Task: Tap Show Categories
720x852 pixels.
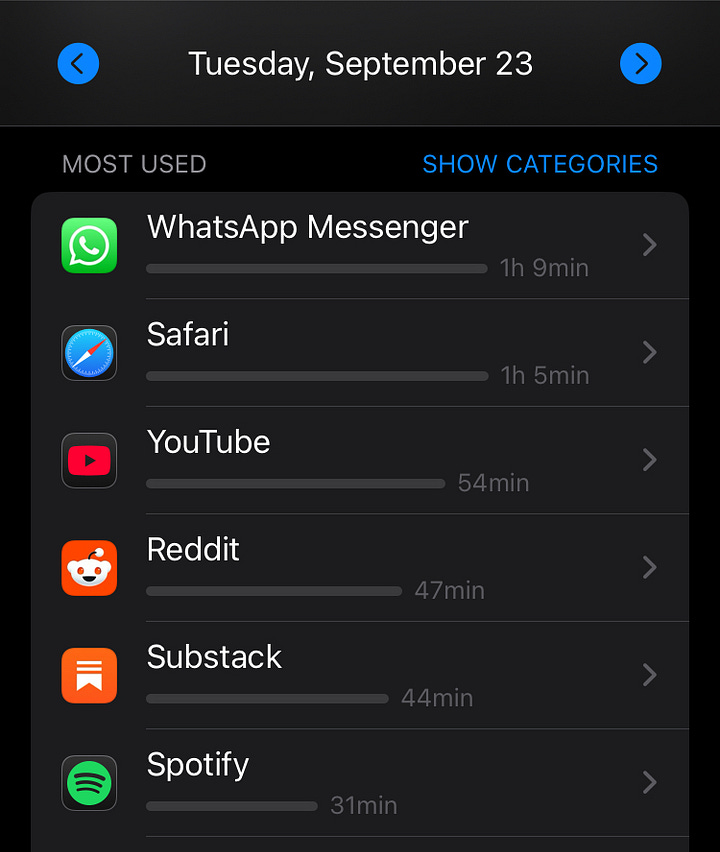Action: point(540,164)
